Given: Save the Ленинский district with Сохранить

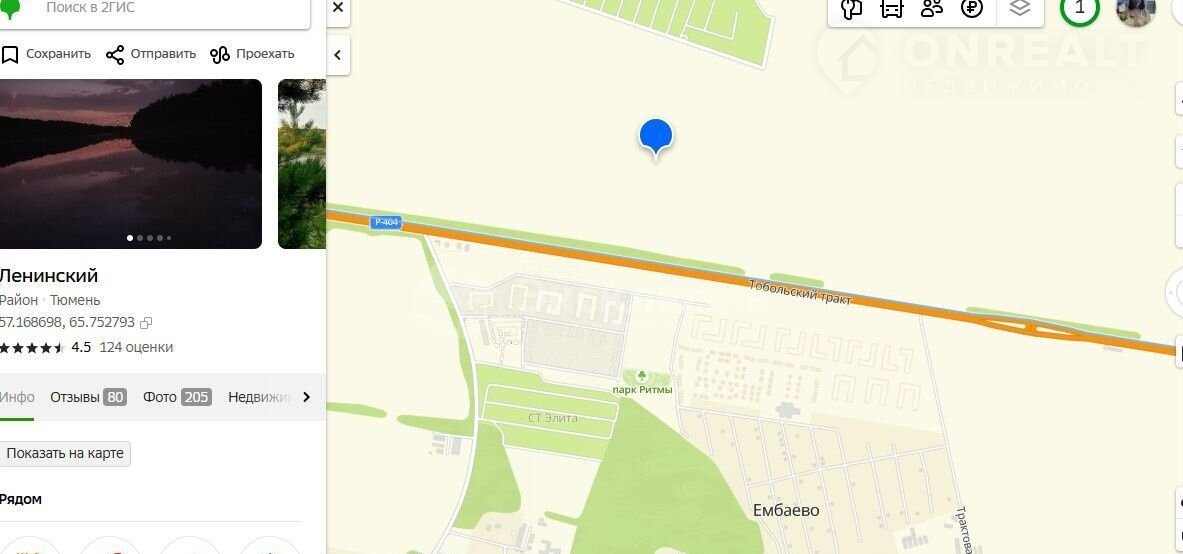Looking at the screenshot, I should (x=47, y=54).
